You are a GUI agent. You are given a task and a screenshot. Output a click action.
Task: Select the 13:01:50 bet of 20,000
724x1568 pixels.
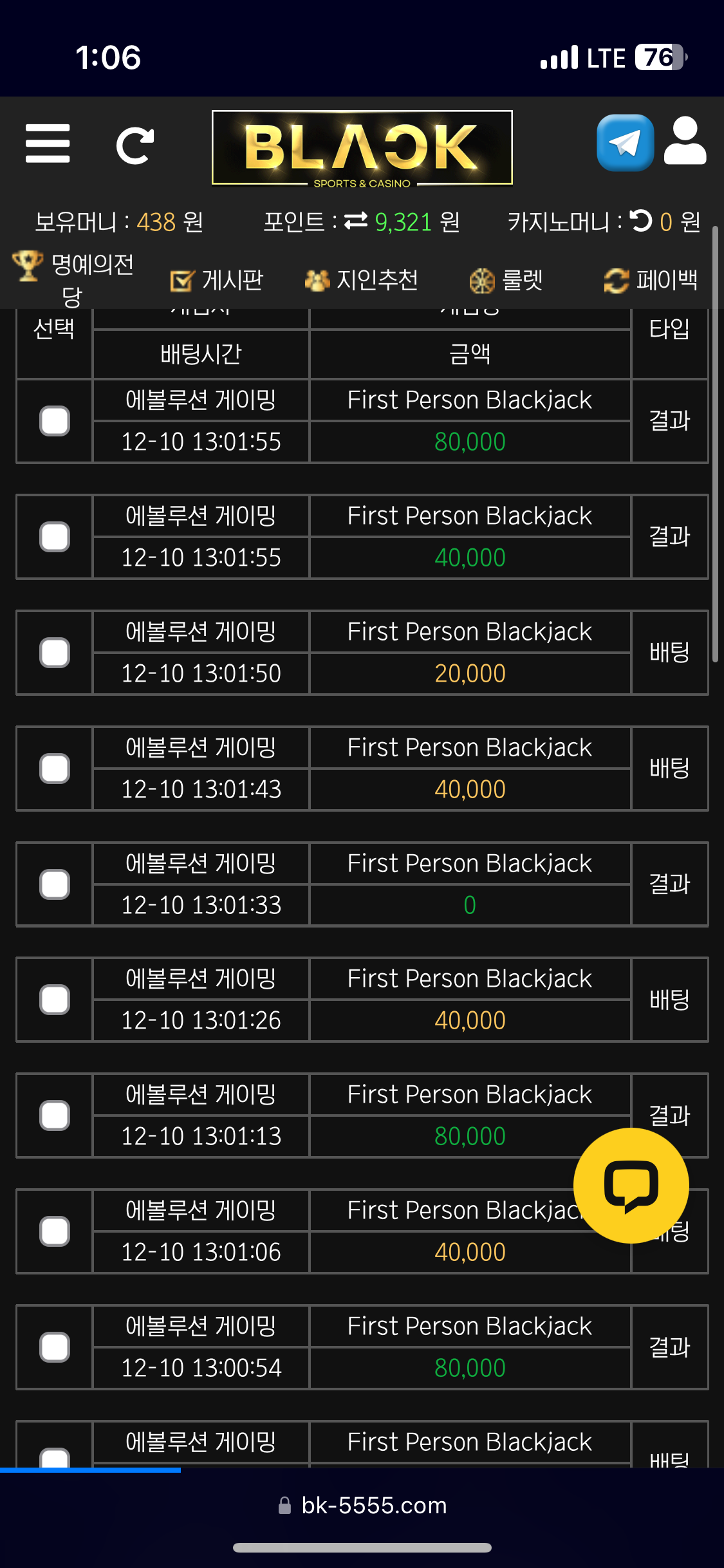pos(55,653)
